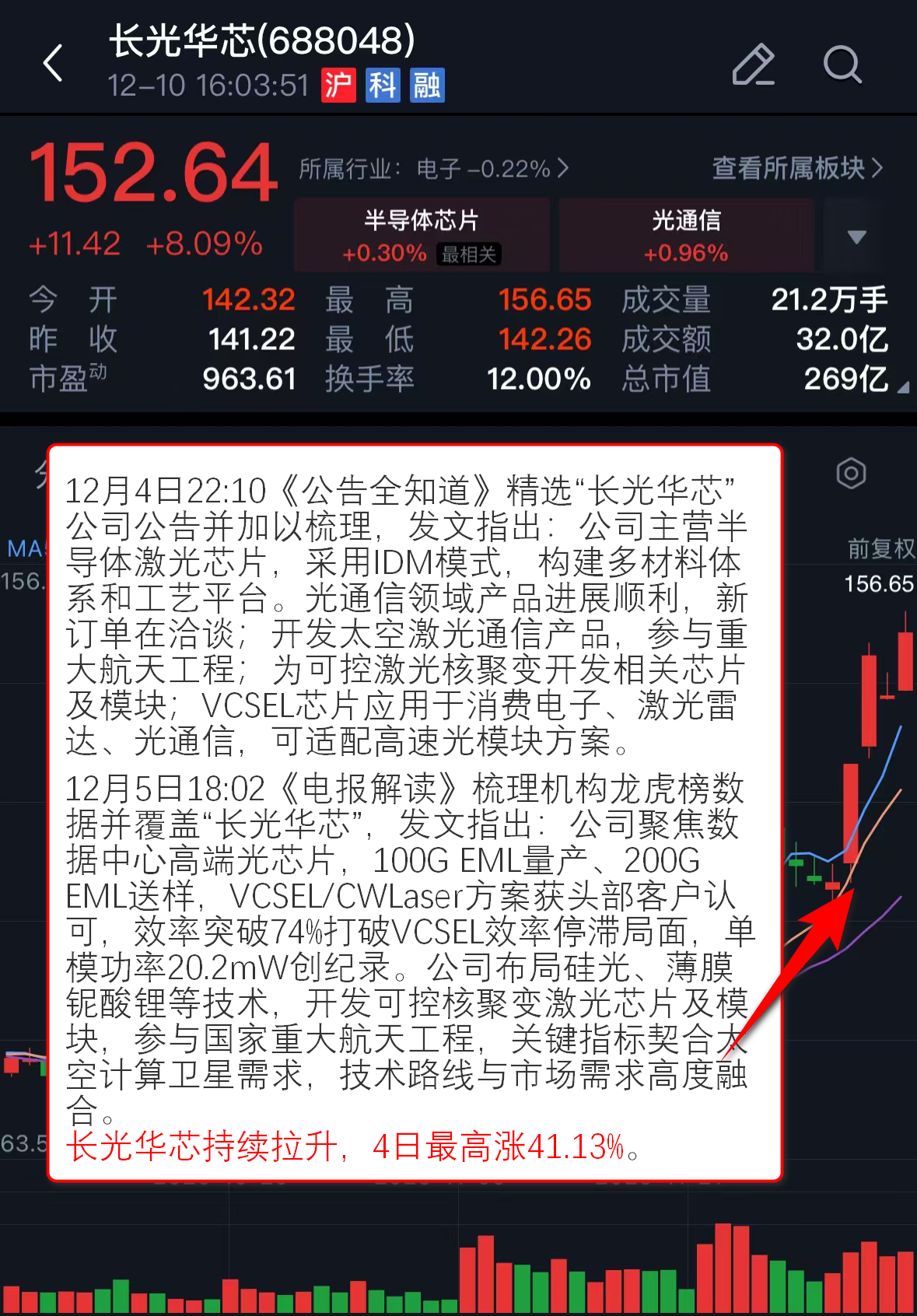Screen dimensions: 917x1316
Task: Open the 半导体芯片 sector chip
Action: (422, 235)
